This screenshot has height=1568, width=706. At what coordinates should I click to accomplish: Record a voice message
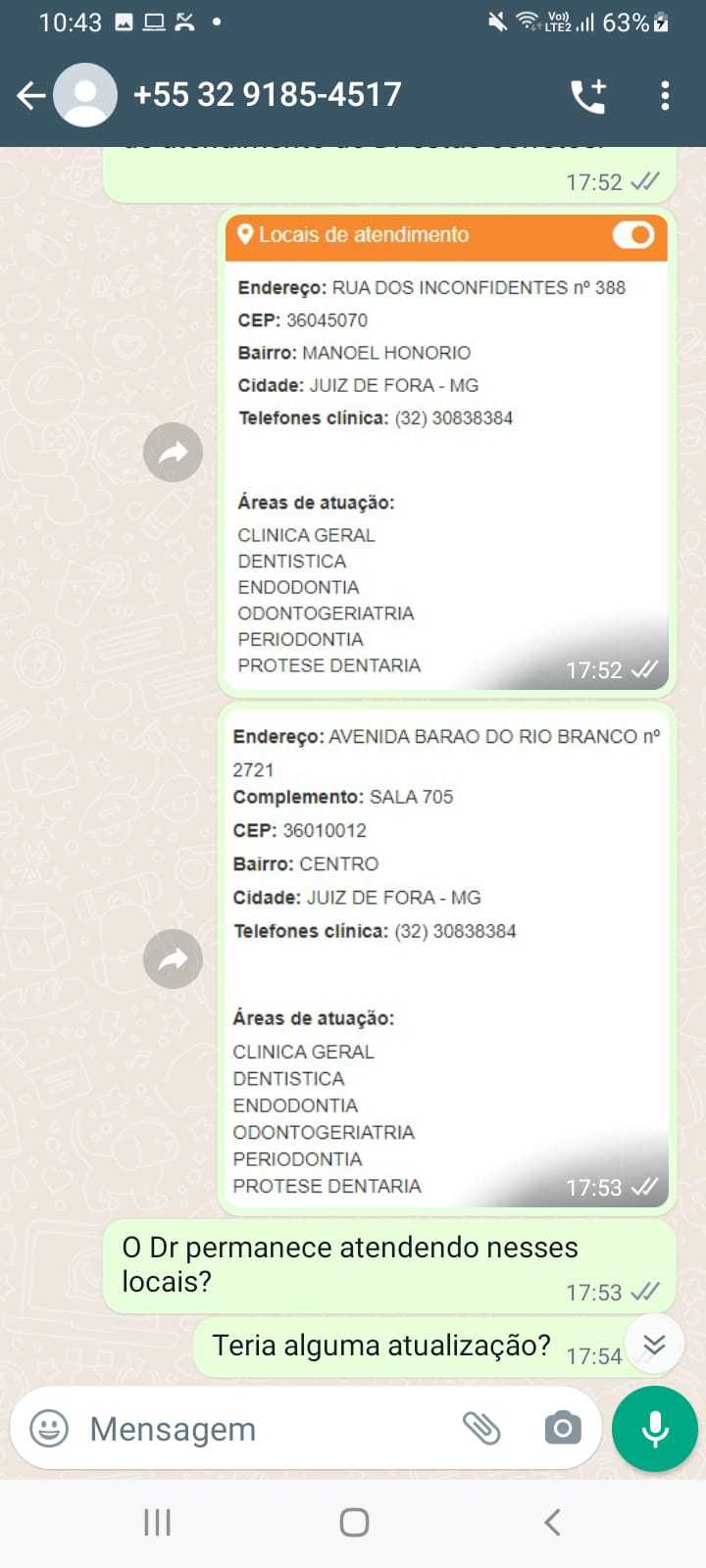tap(654, 1429)
